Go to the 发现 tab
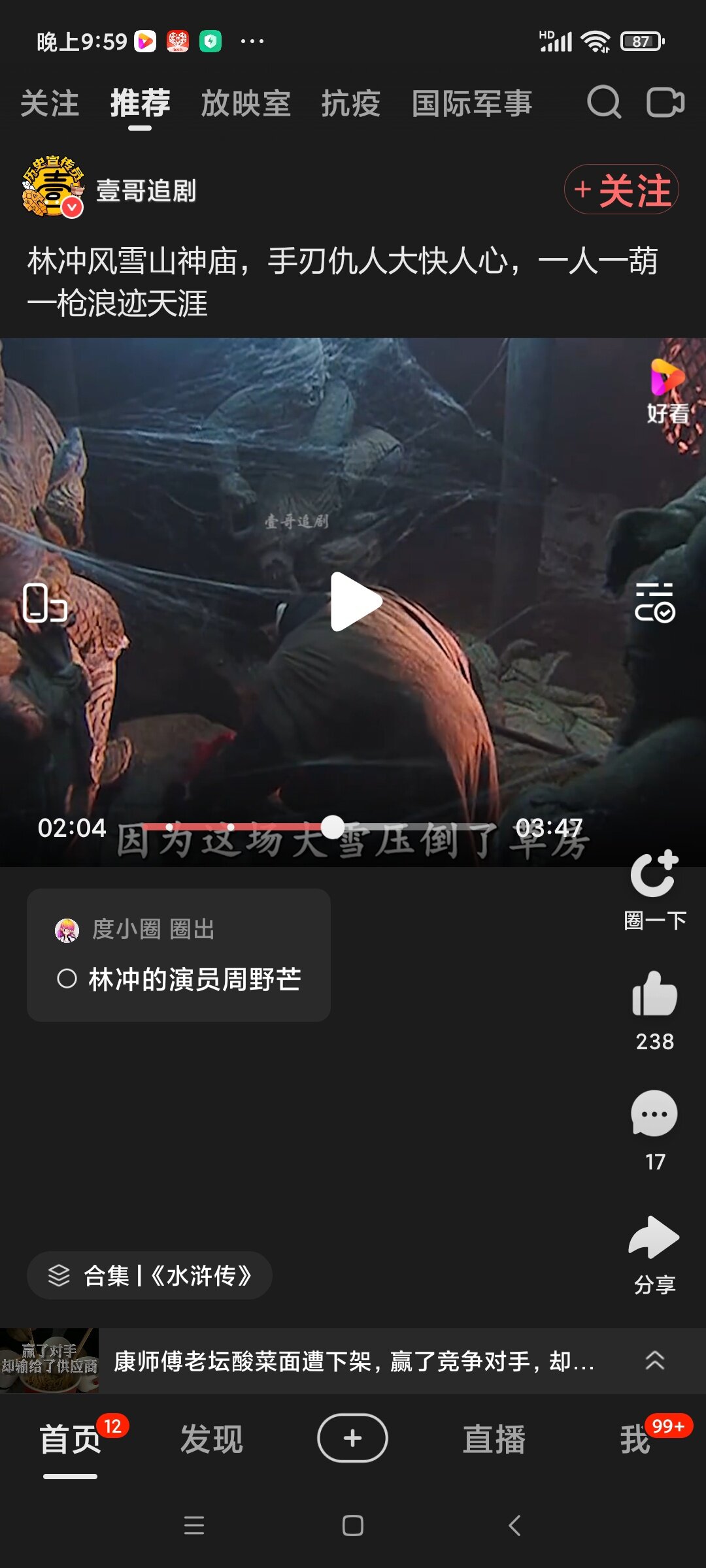The height and width of the screenshot is (1568, 706). click(x=211, y=1439)
